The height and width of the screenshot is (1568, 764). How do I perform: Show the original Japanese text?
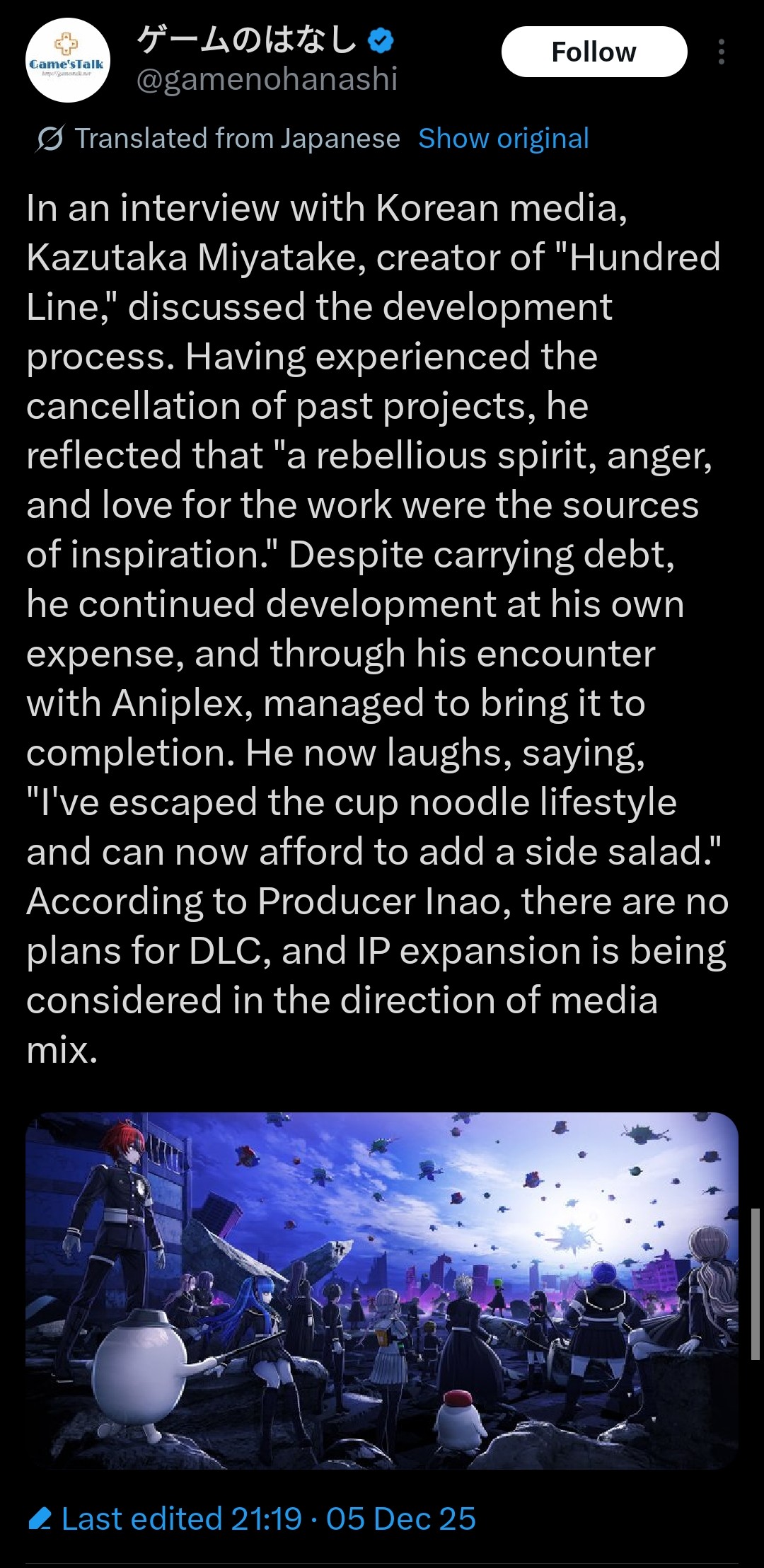click(503, 139)
